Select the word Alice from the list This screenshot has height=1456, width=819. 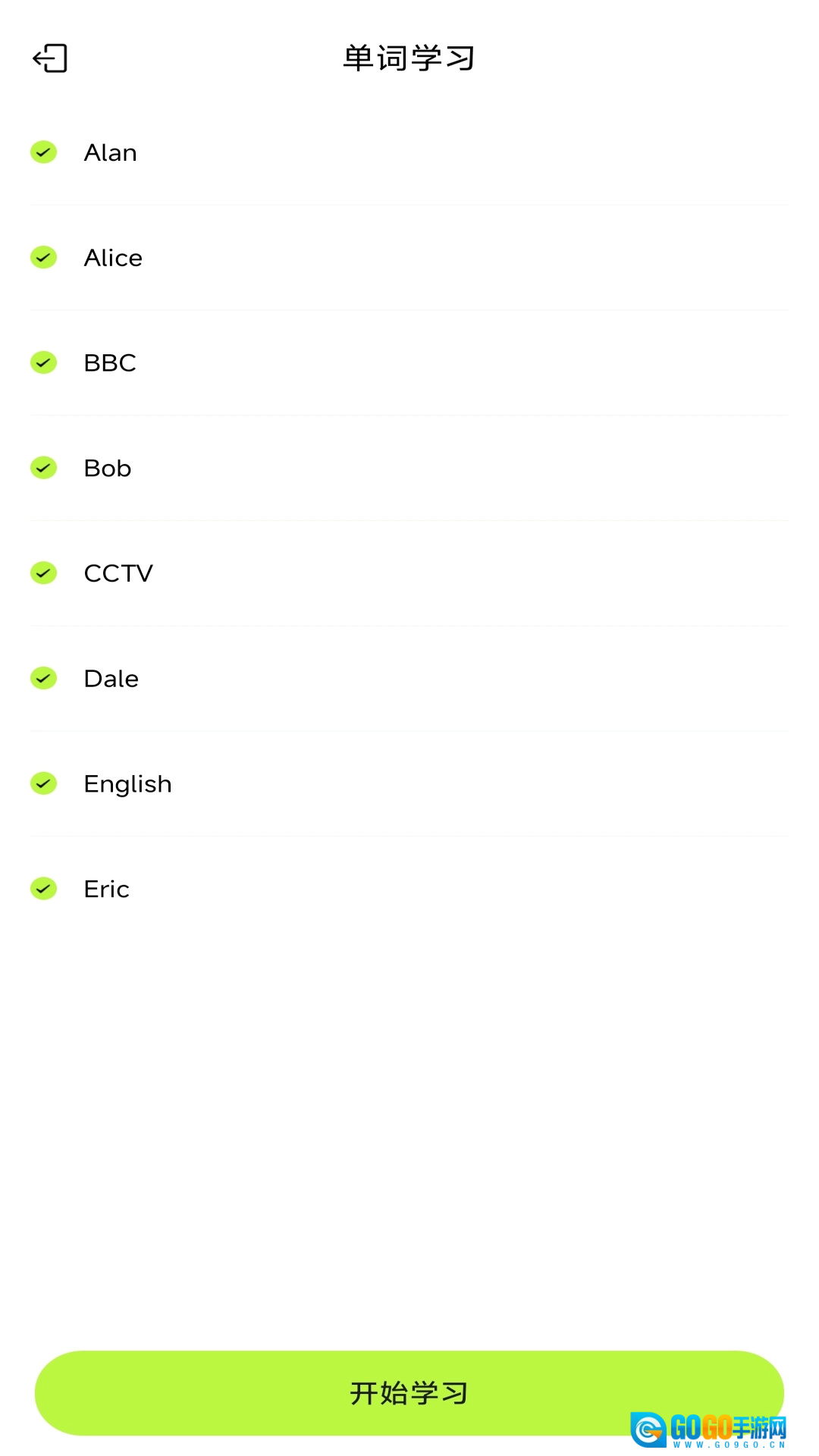112,257
